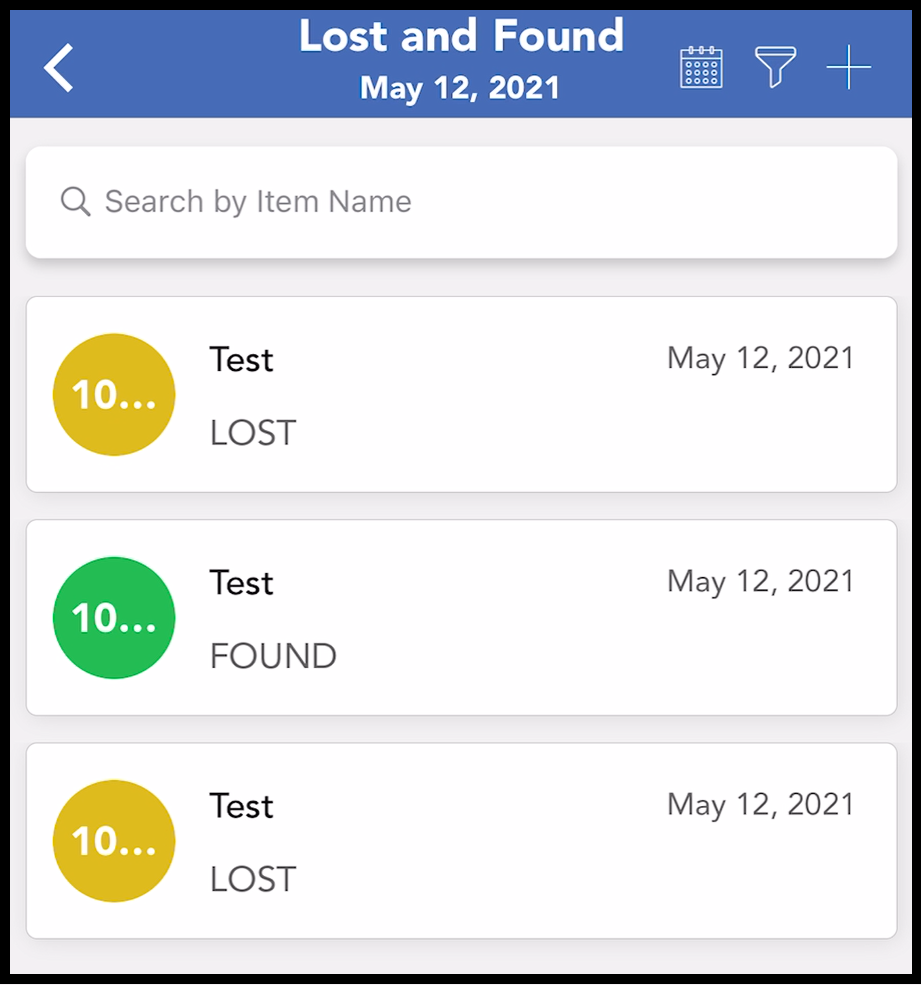Click the date on the bottom item card

(x=761, y=805)
